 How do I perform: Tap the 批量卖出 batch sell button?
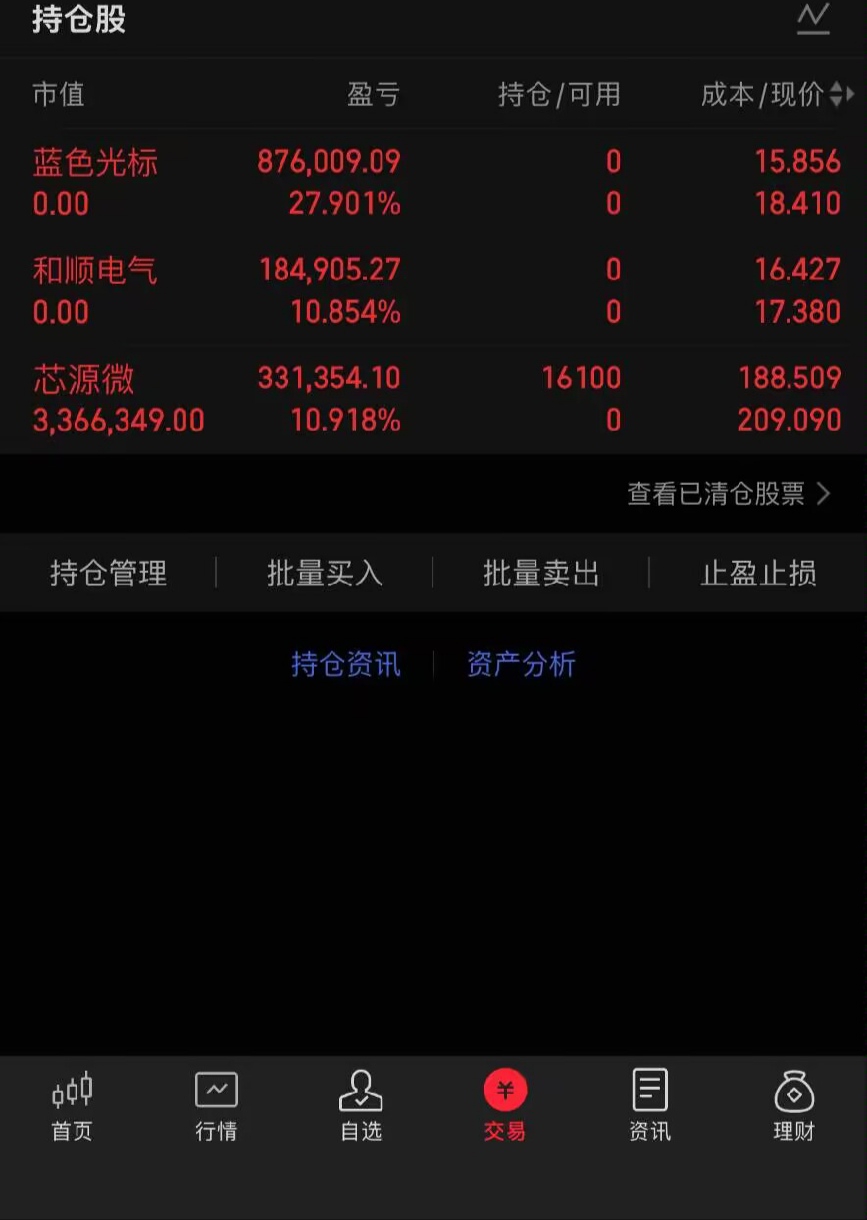pyautogui.click(x=540, y=572)
